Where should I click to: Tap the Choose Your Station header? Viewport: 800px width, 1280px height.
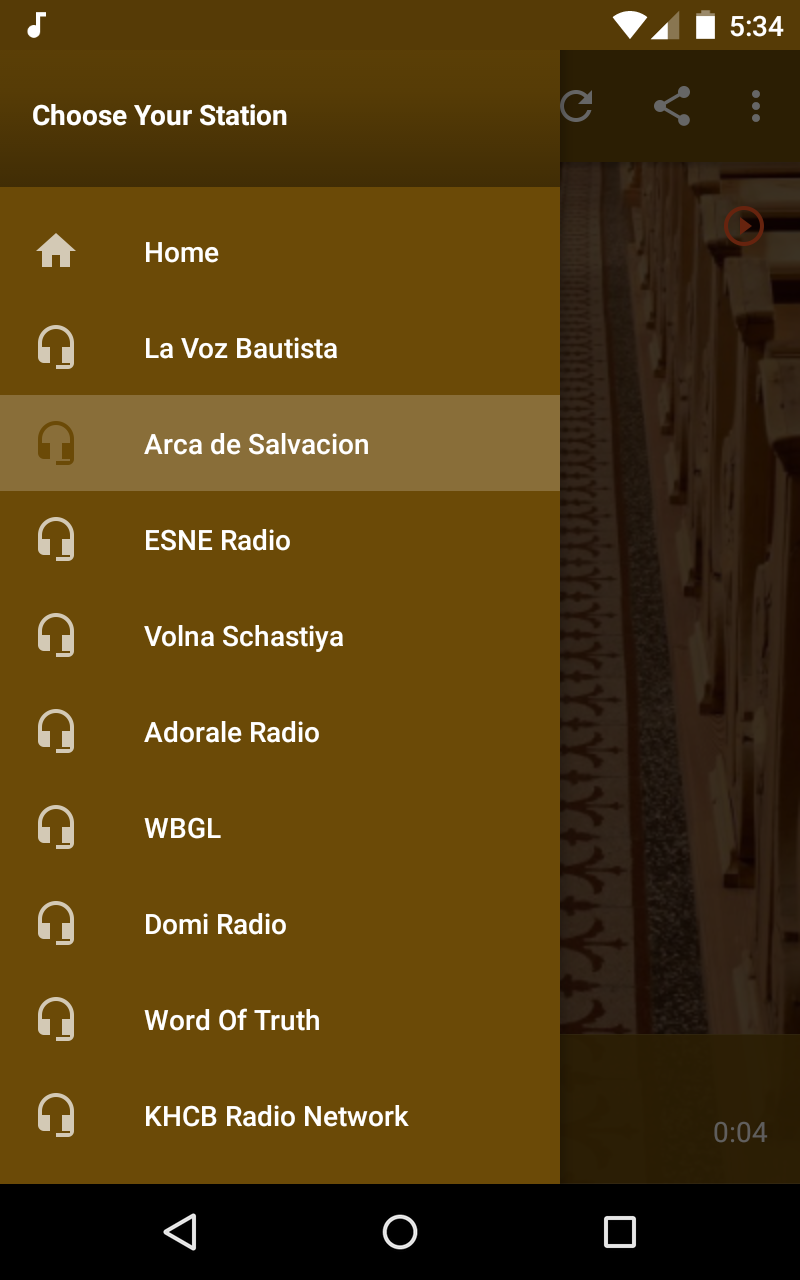click(160, 115)
